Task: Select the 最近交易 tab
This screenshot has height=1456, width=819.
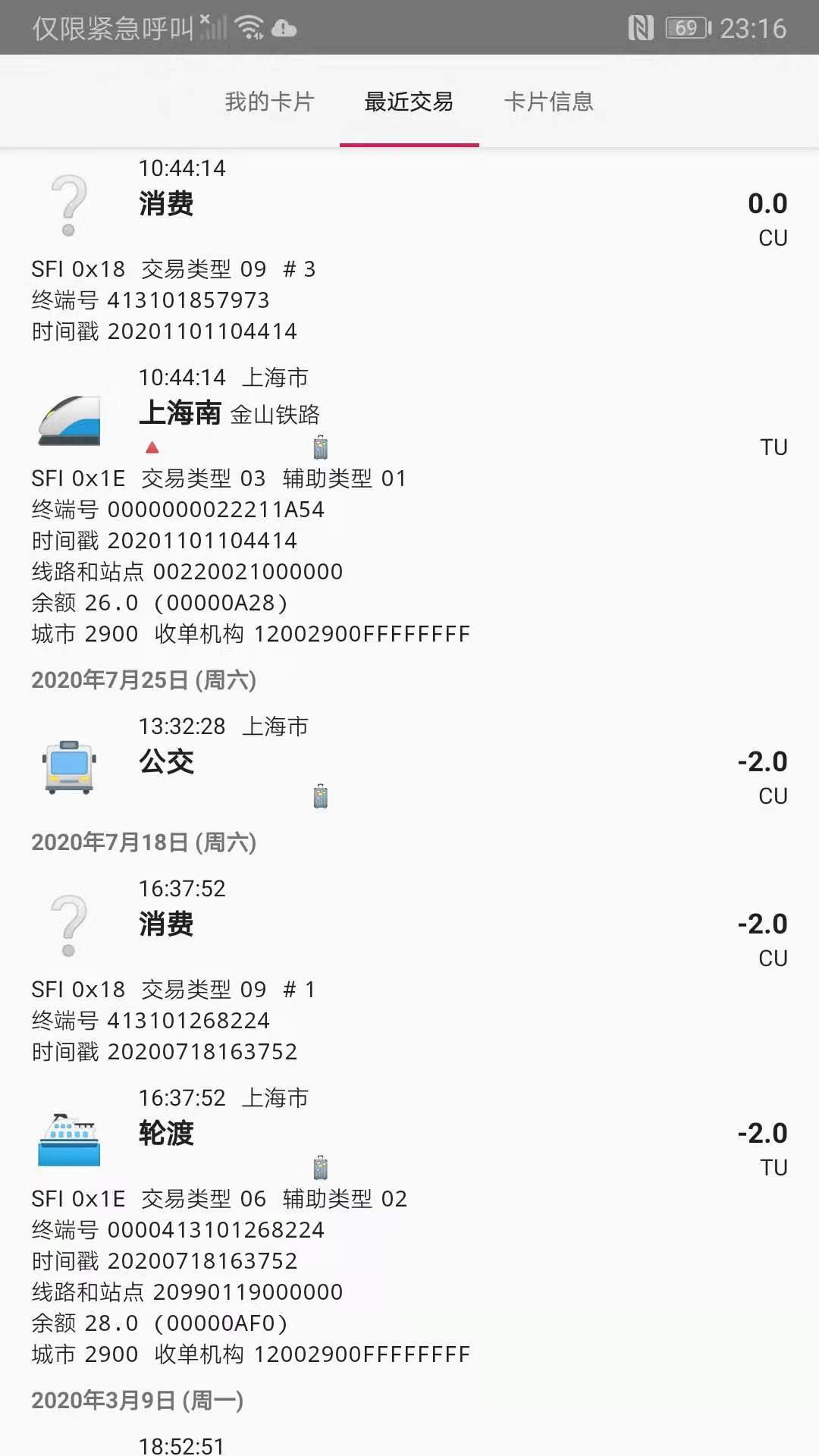Action: click(409, 102)
